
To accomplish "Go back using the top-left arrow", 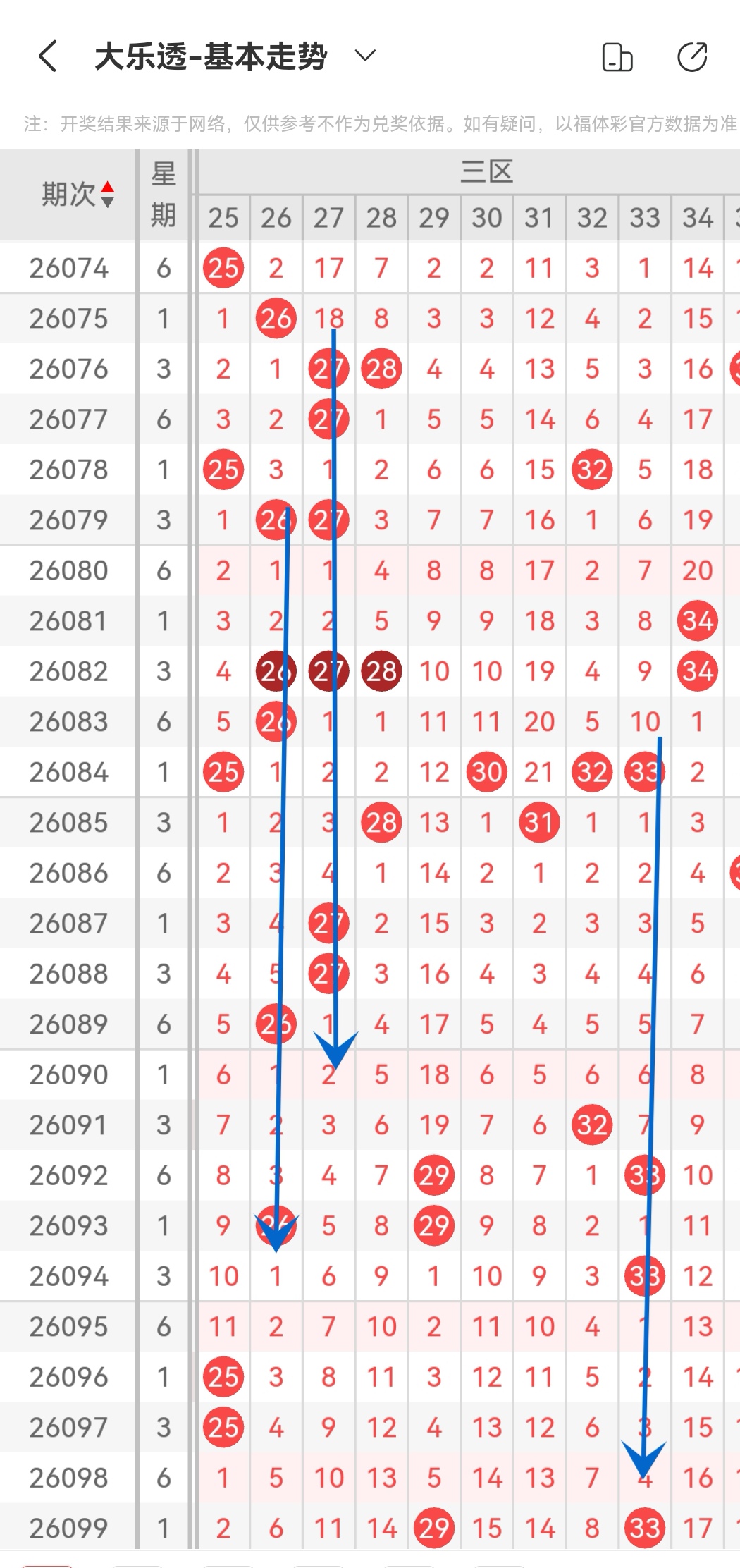I will click(x=47, y=56).
